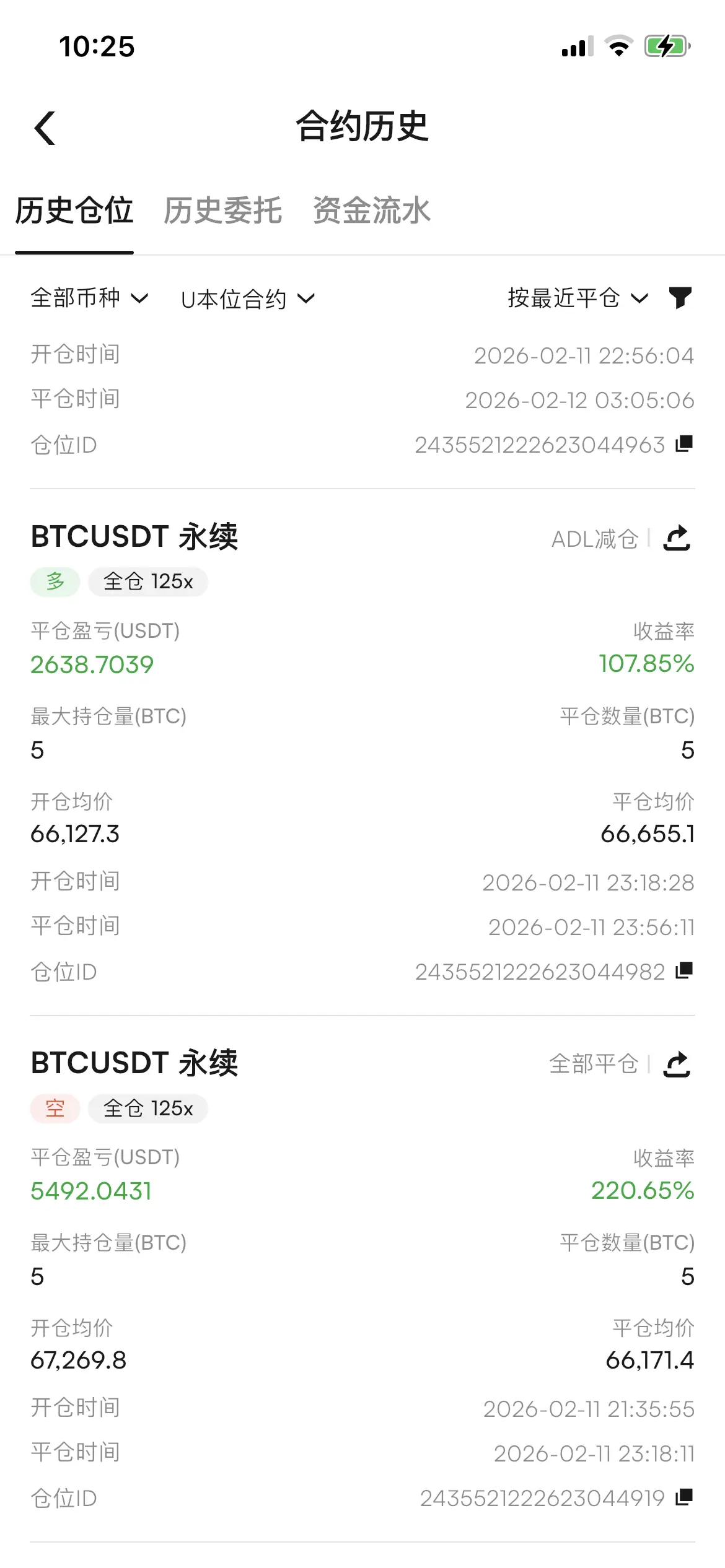The height and width of the screenshot is (1568, 725).
Task: Open the 按最近平仓 sort dropdown
Action: (577, 298)
